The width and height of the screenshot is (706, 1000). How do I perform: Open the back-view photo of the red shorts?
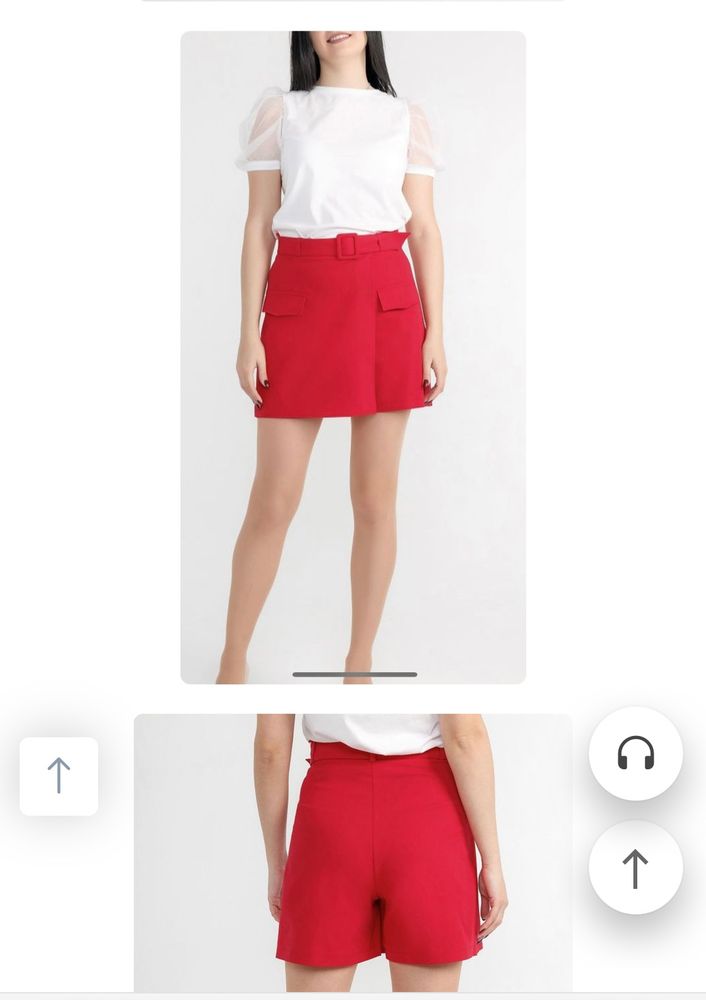point(352,852)
